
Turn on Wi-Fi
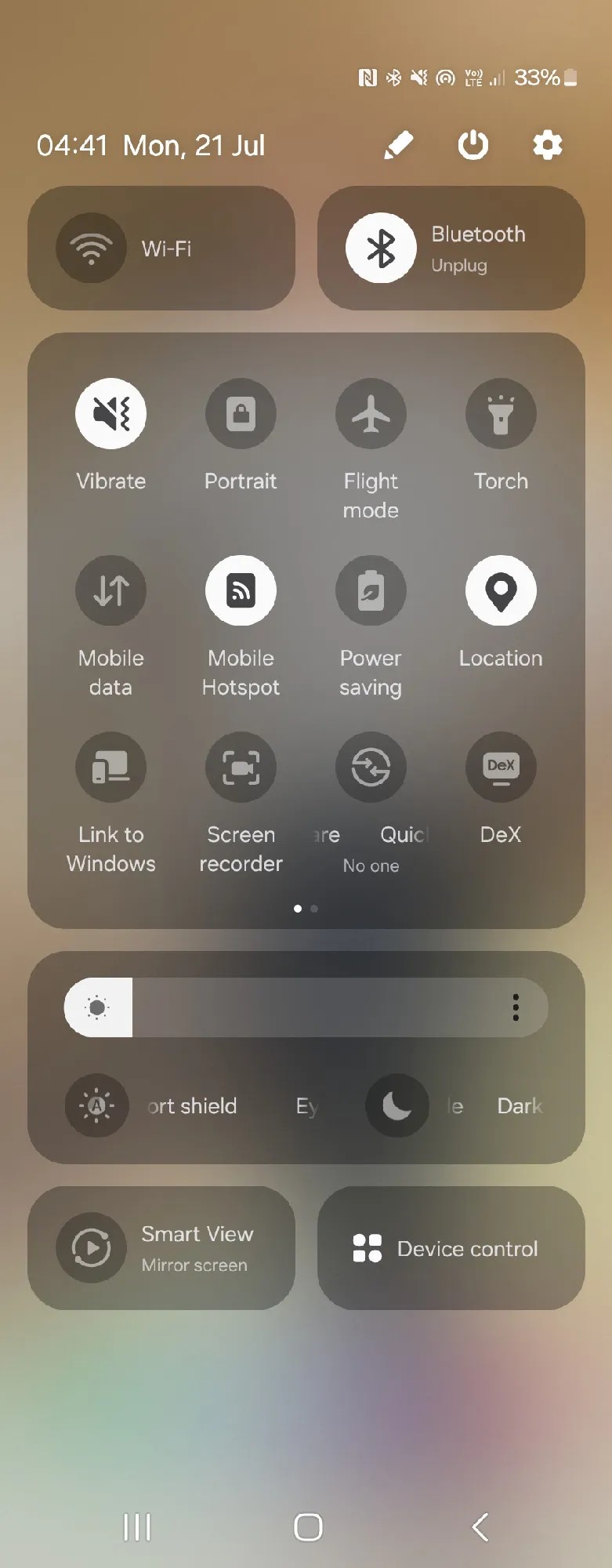point(92,249)
